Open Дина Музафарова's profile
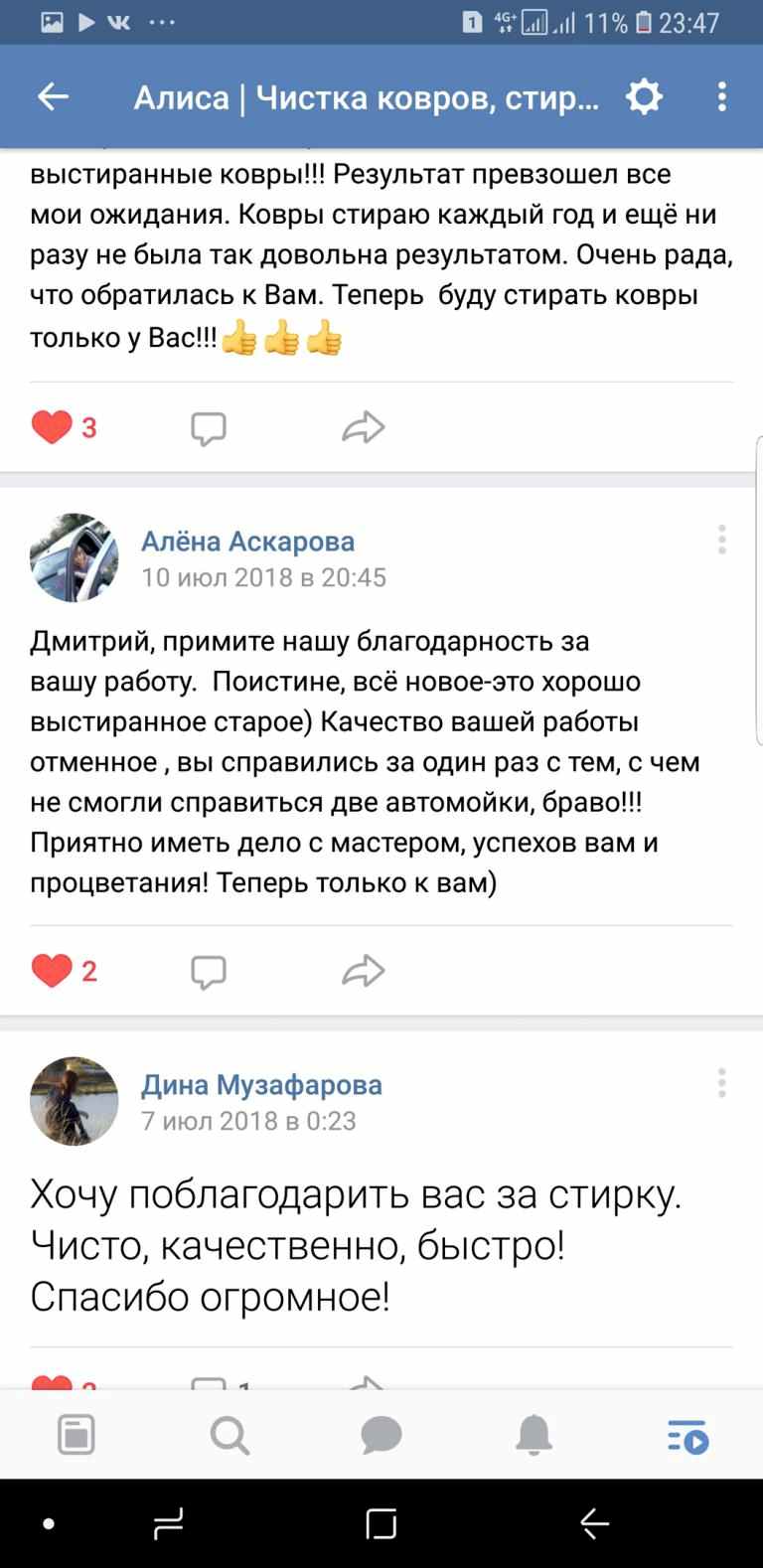The width and height of the screenshot is (763, 1568). pos(261,1085)
